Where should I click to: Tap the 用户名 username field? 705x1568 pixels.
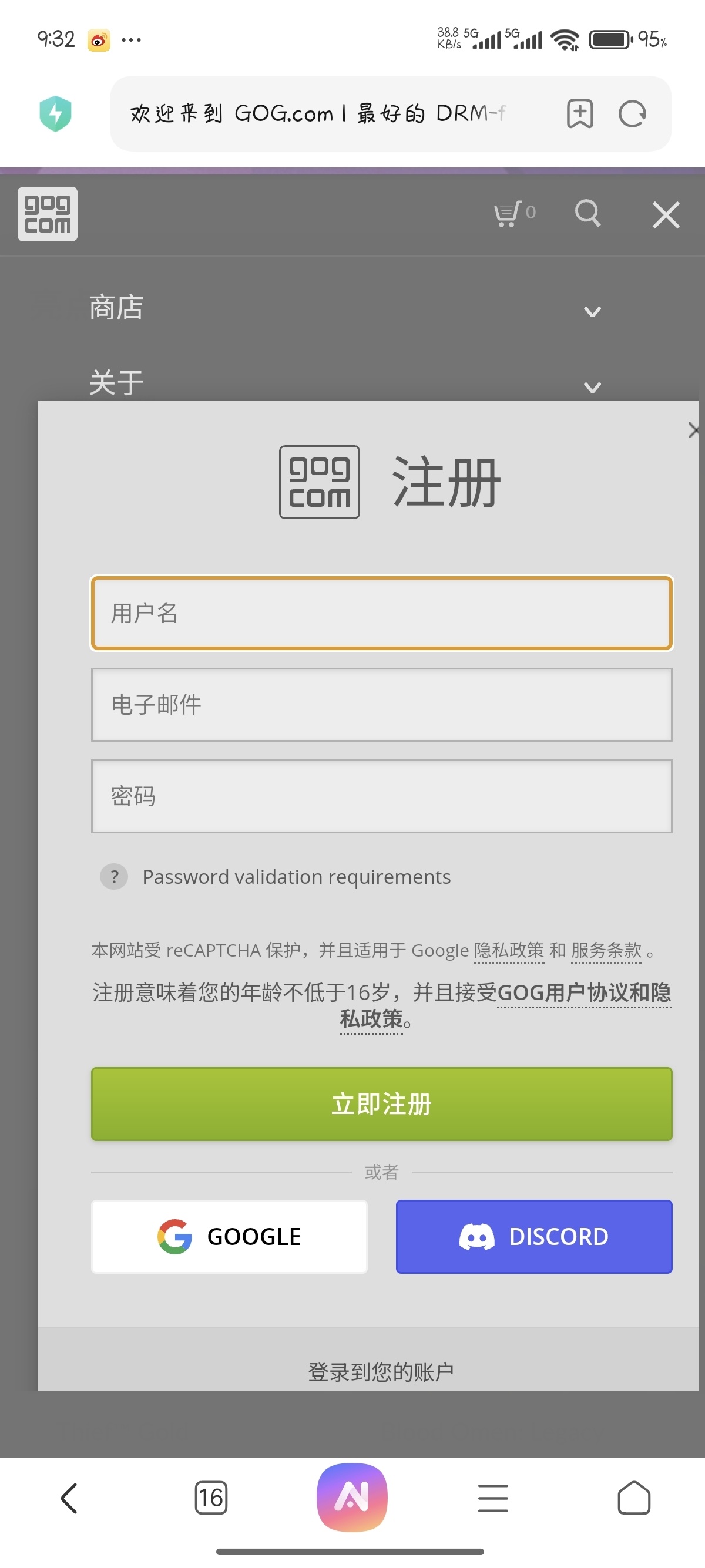tap(382, 613)
